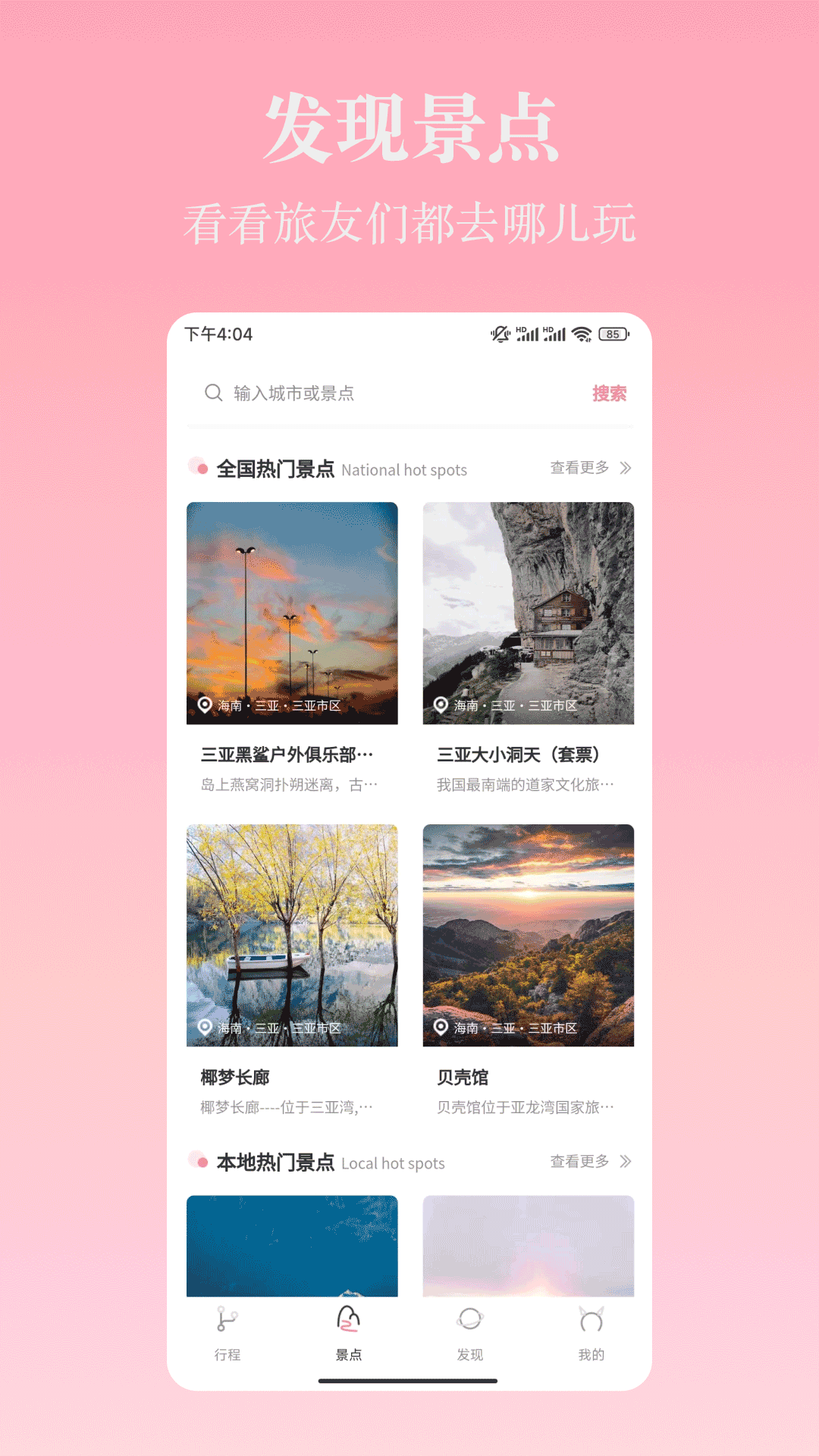Click the battery status icon
This screenshot has height=1456, width=819.
pyautogui.click(x=611, y=333)
